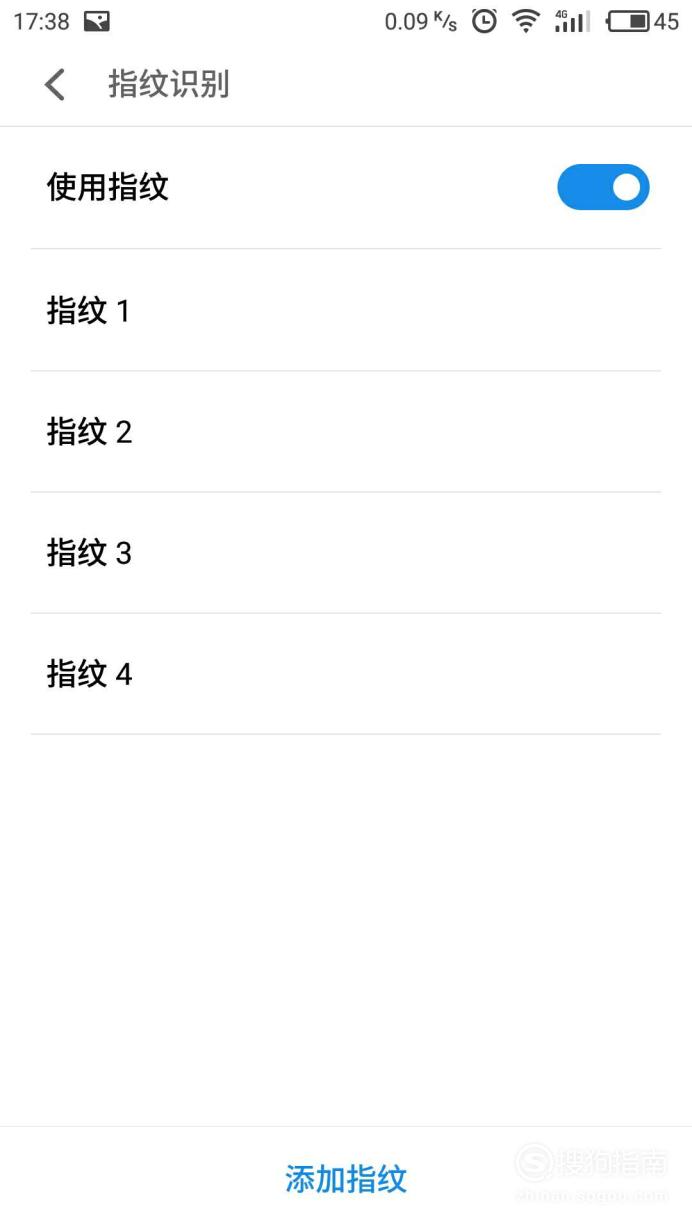Open the 指纹 2 entry
Screen dimensions: 692x1230
(346, 432)
